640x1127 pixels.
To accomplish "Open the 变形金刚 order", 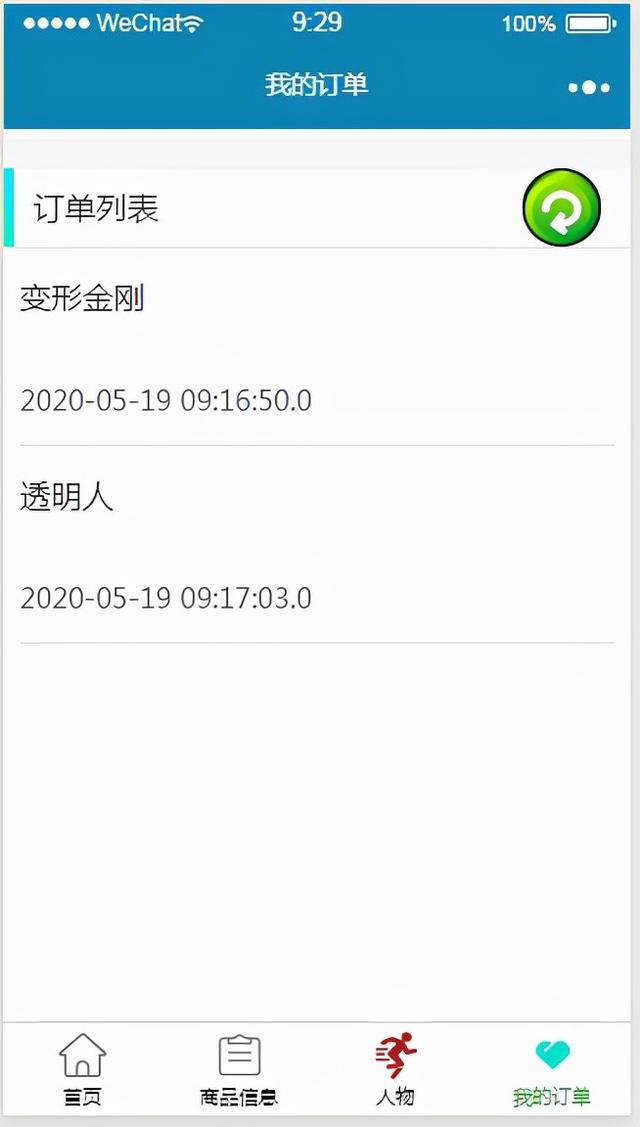I will click(x=317, y=347).
